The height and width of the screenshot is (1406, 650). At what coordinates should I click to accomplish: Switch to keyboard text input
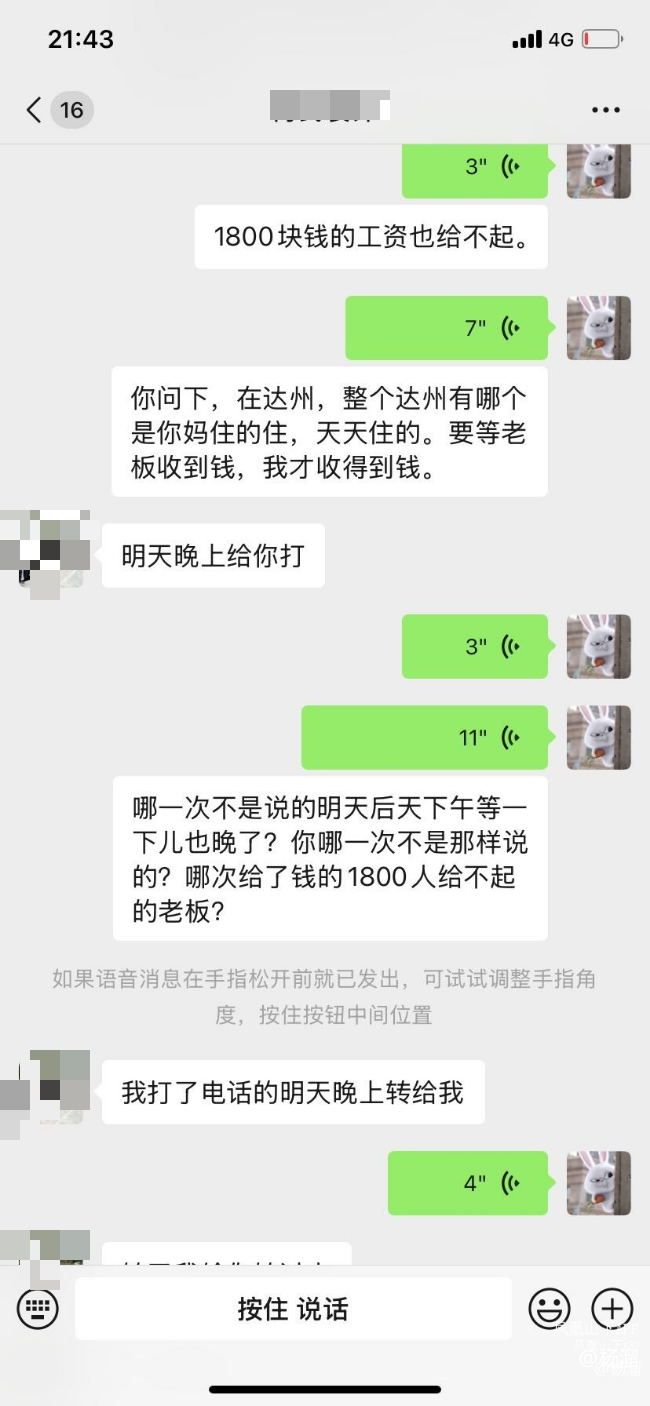point(38,1308)
